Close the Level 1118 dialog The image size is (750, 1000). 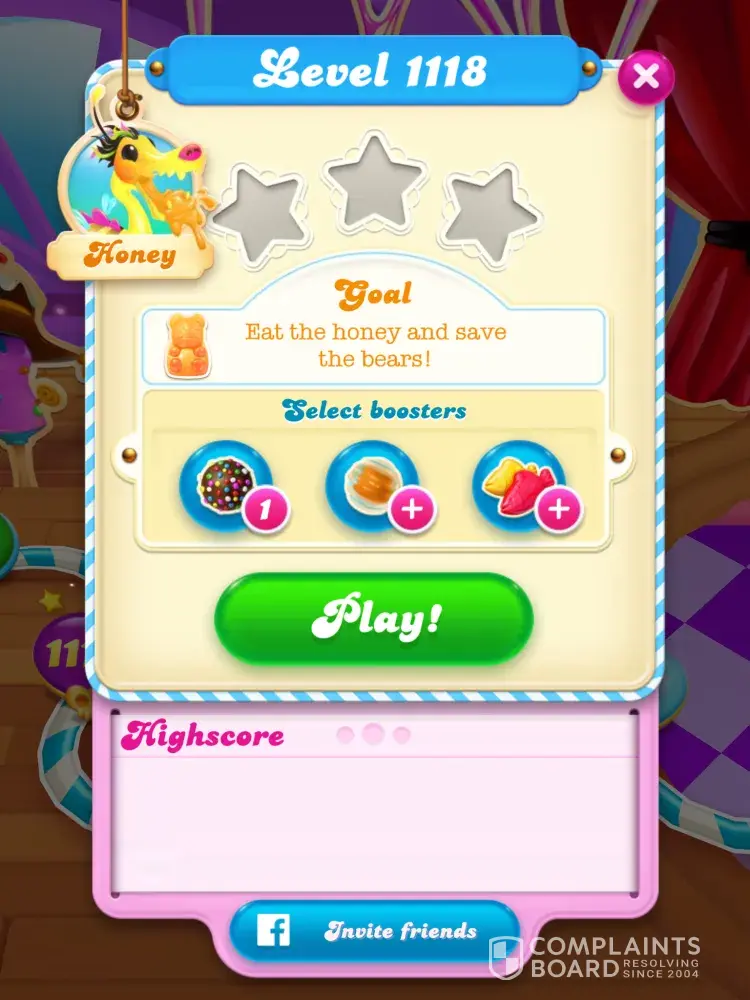pyautogui.click(x=646, y=76)
